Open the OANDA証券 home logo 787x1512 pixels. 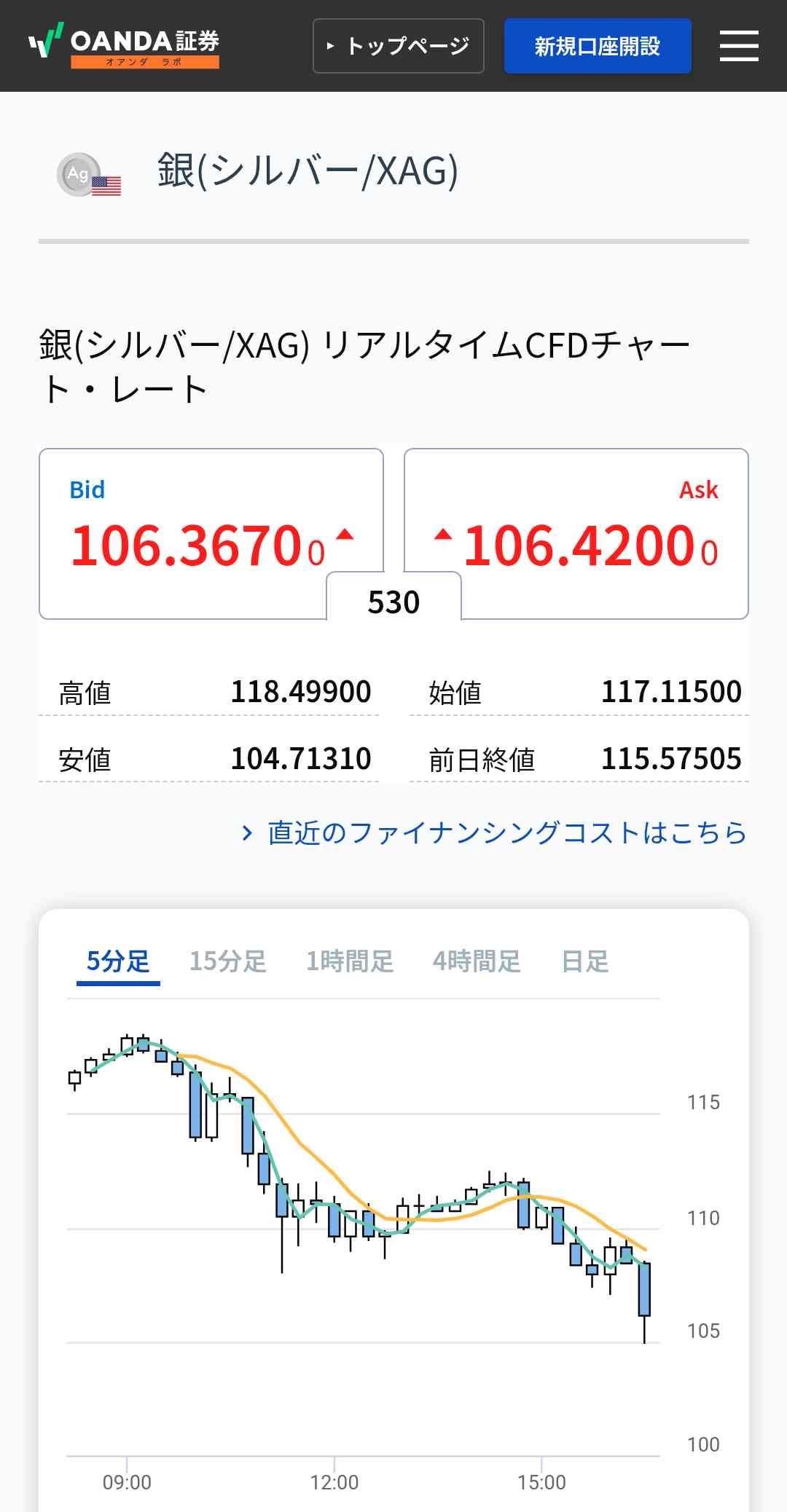tap(124, 46)
